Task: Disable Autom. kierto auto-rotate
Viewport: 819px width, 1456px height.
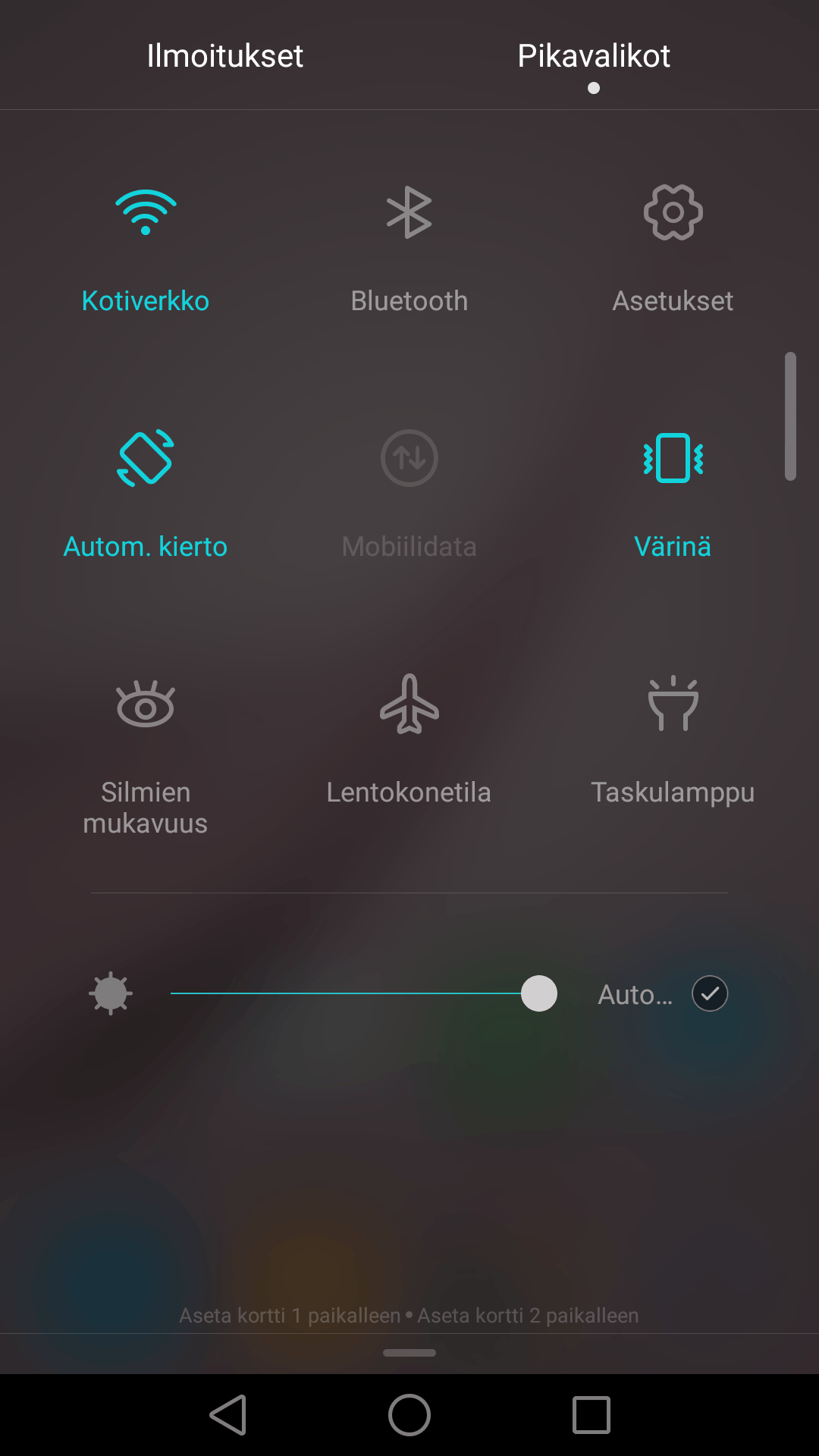Action: click(x=146, y=458)
